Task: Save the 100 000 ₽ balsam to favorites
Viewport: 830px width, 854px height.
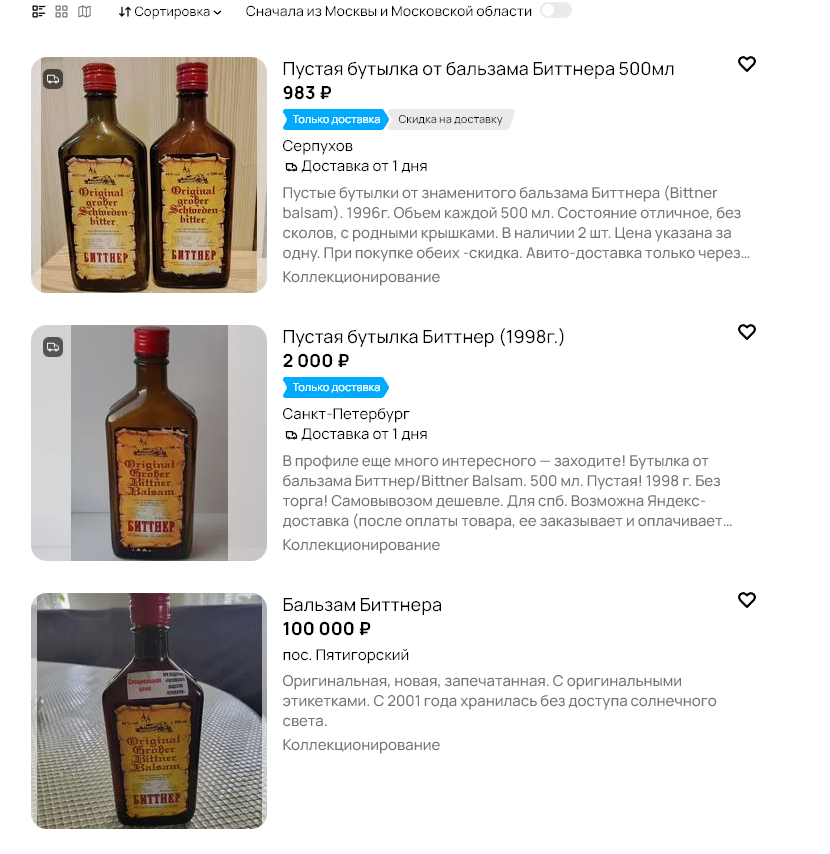Action: [746, 600]
